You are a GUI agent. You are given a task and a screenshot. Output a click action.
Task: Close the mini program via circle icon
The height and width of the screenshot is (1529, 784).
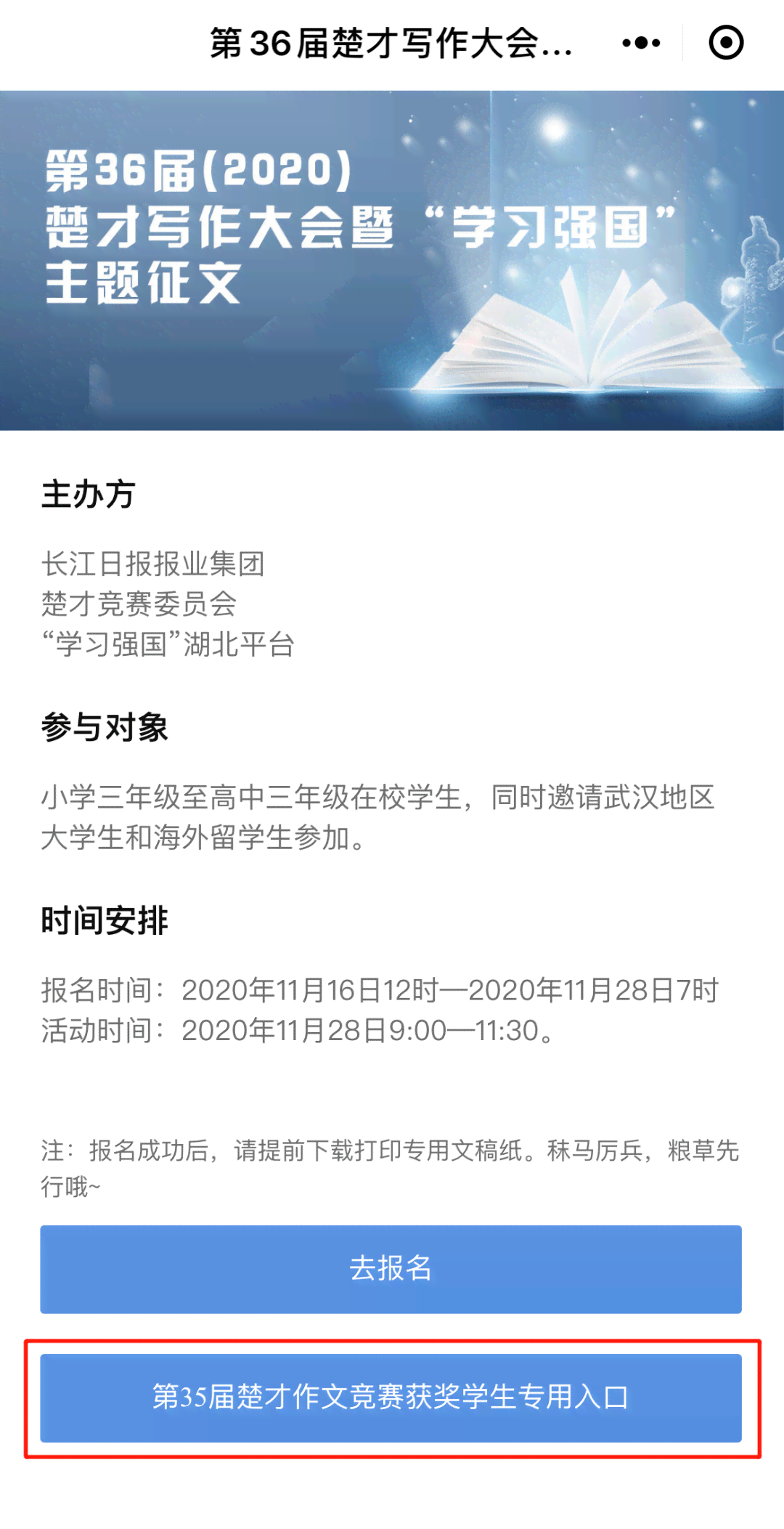726,43
